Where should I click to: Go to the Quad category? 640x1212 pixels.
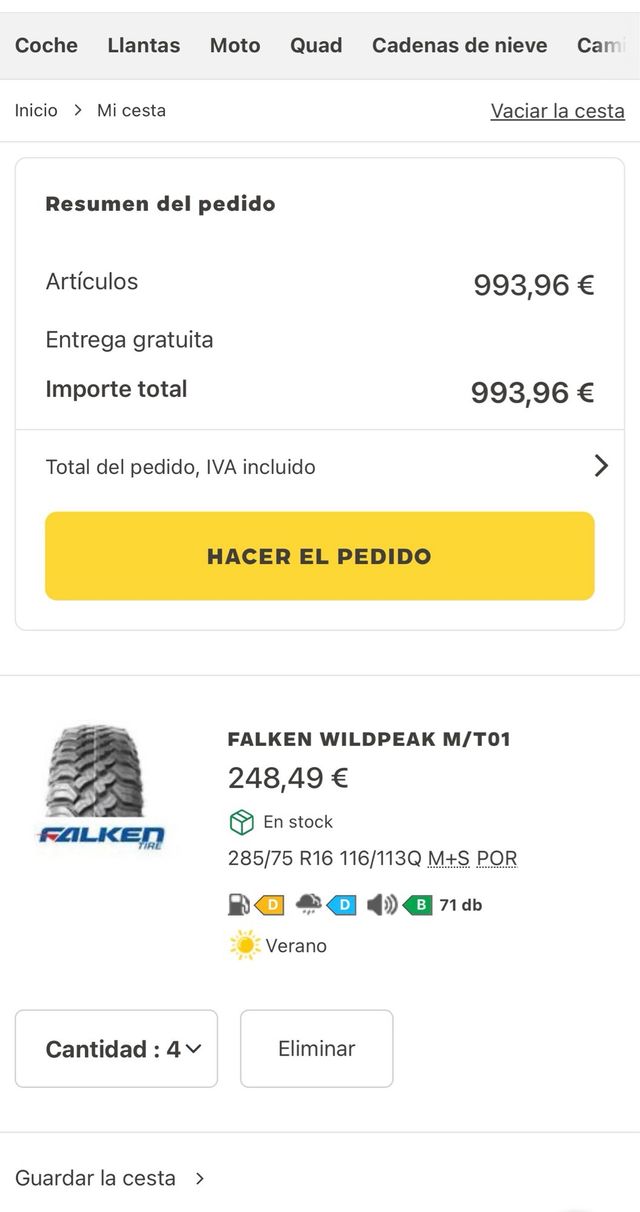click(316, 45)
